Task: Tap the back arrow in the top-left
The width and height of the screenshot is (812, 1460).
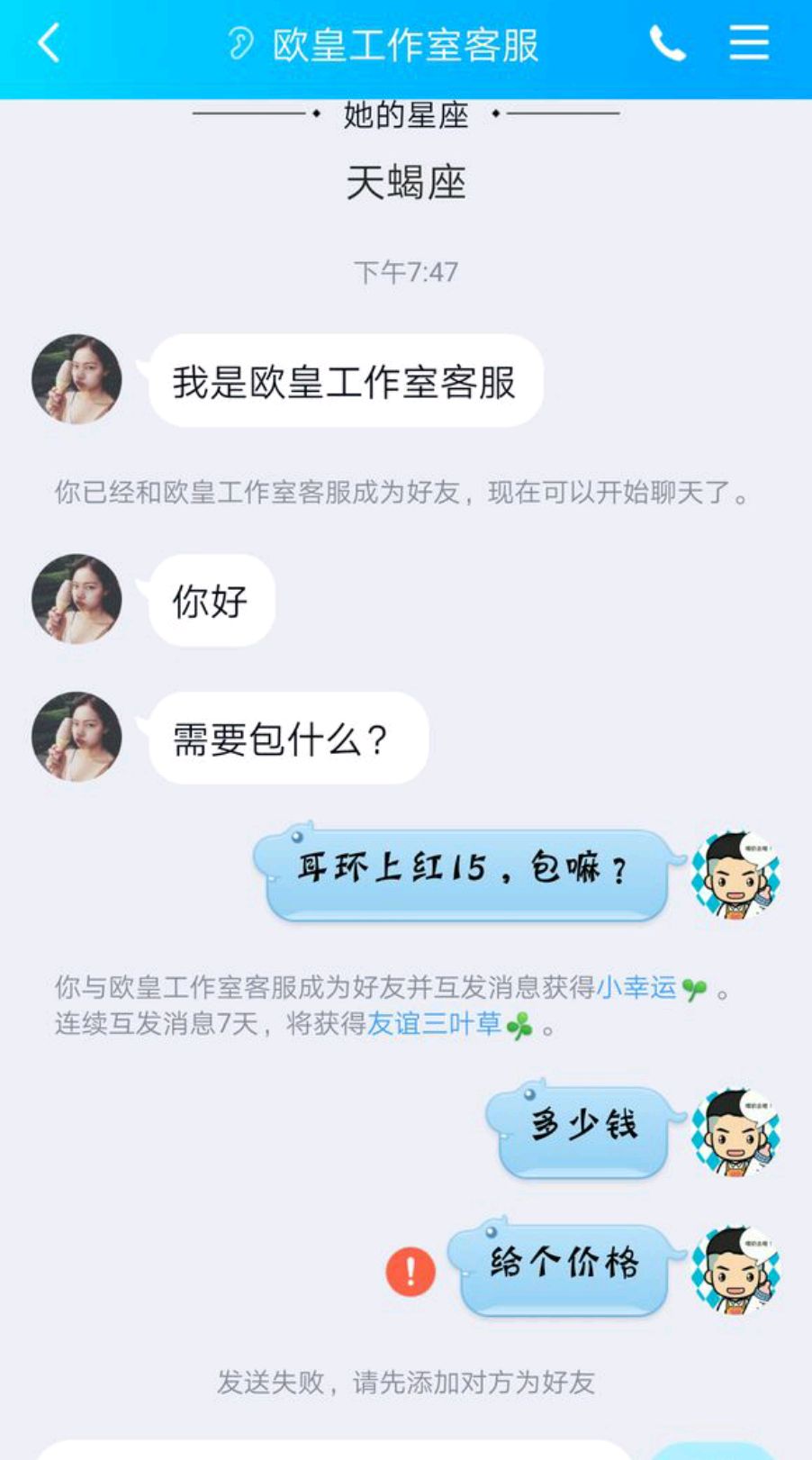Action: (x=47, y=42)
